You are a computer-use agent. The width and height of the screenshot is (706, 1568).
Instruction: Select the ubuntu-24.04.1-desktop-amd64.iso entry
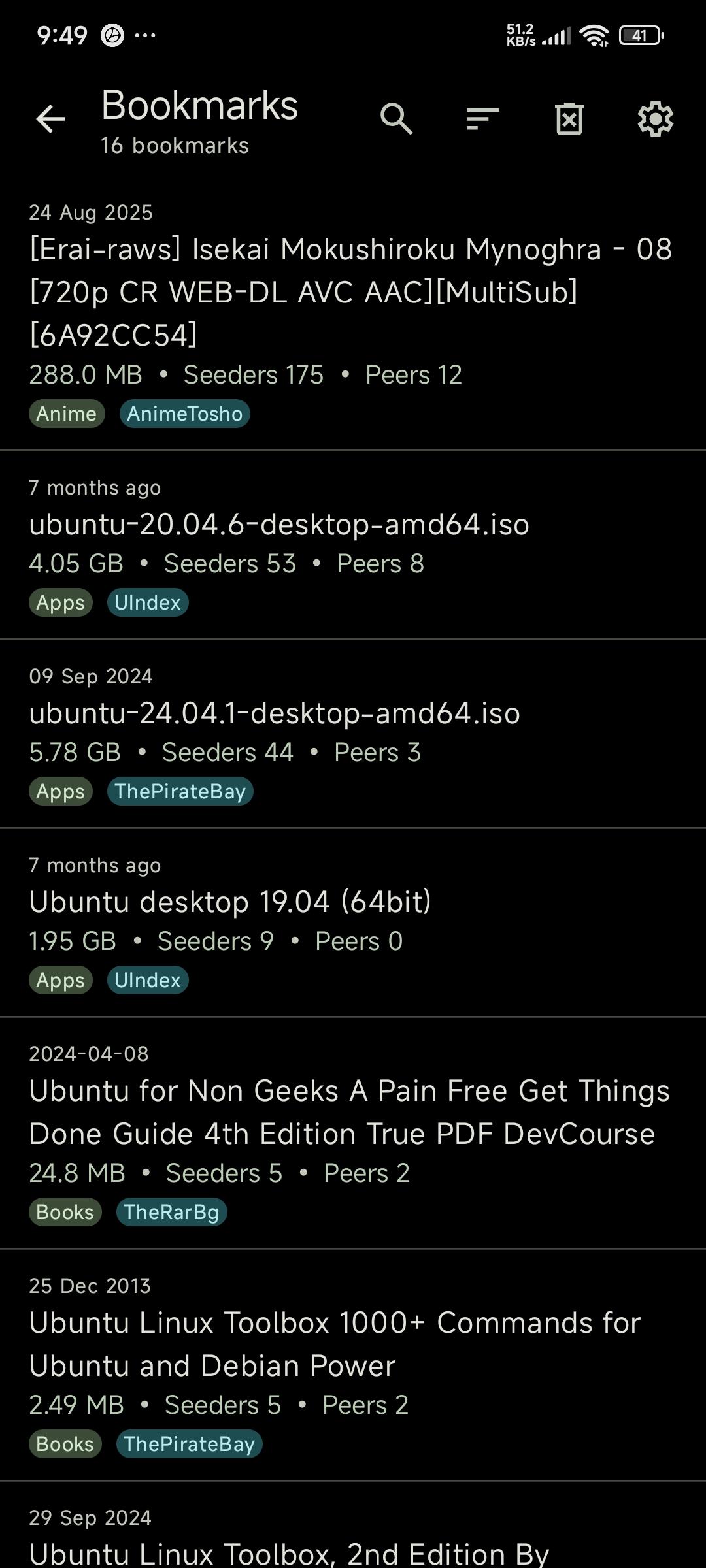[x=275, y=713]
